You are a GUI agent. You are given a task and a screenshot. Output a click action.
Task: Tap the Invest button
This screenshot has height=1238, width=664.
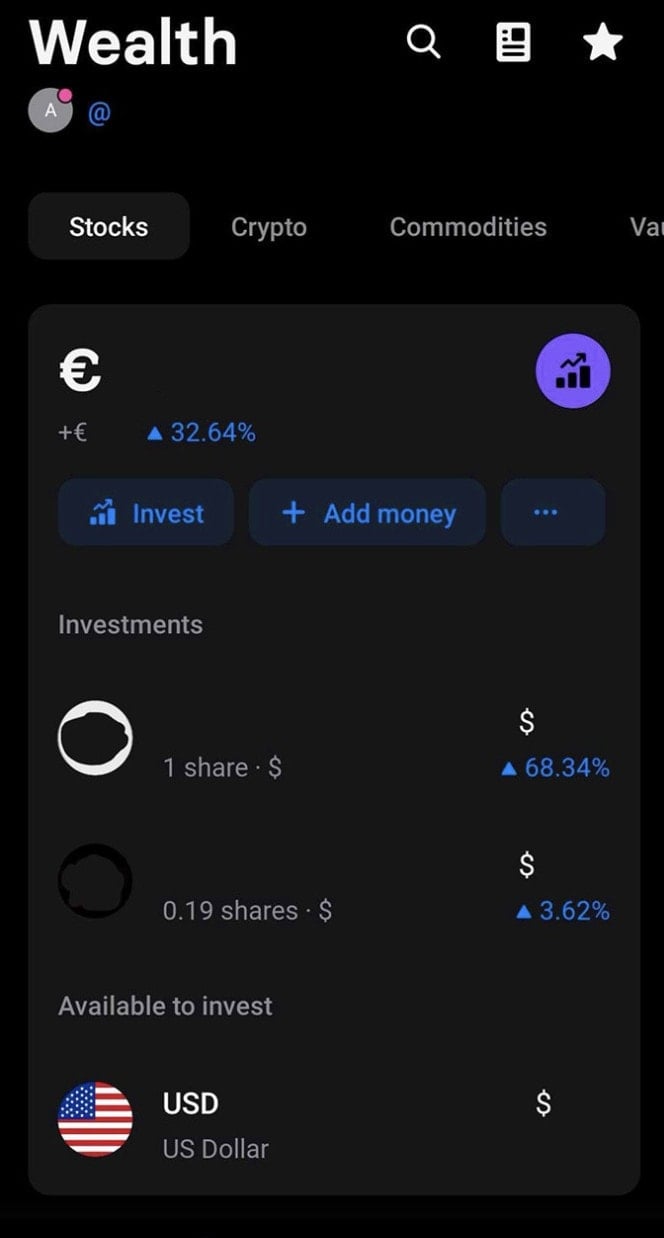coord(146,513)
